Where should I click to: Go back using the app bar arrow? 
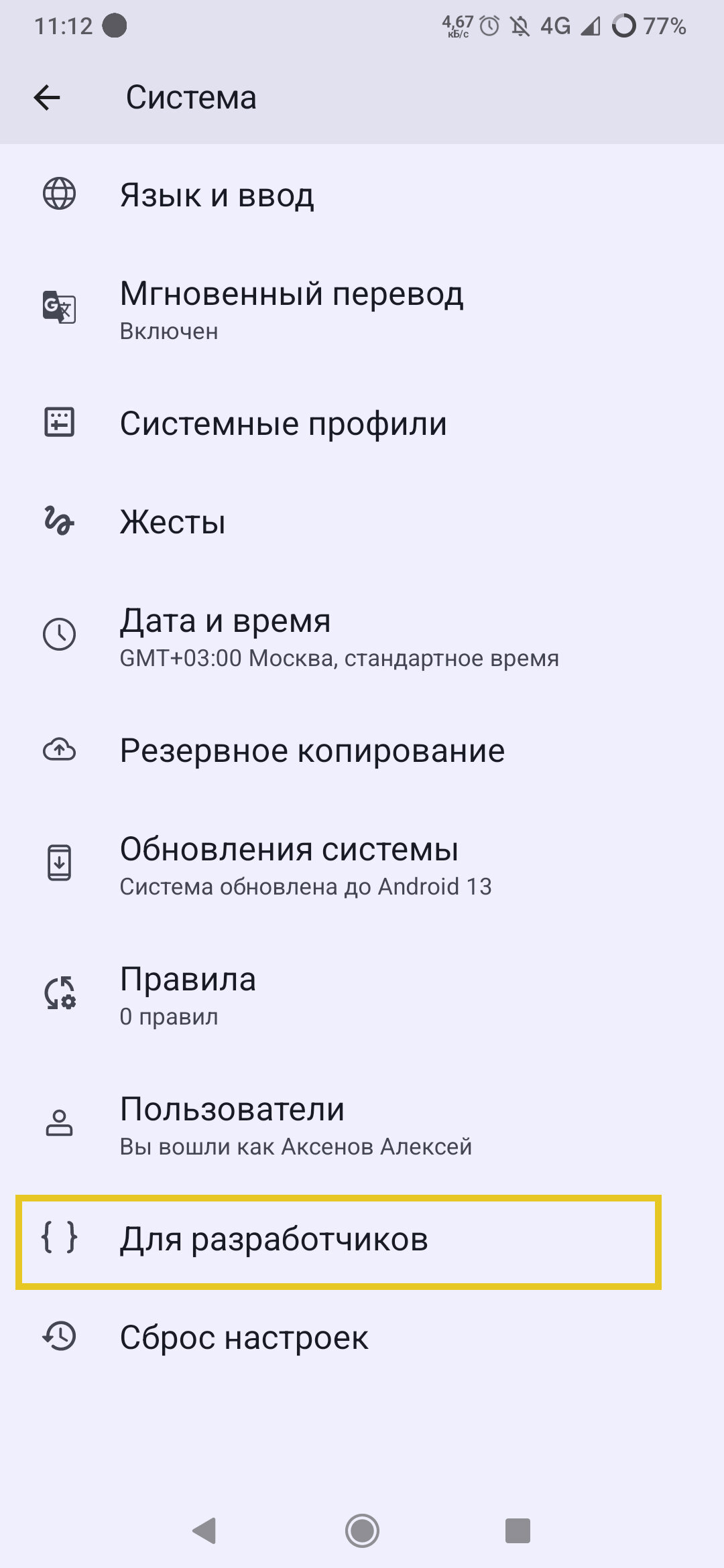pyautogui.click(x=47, y=98)
